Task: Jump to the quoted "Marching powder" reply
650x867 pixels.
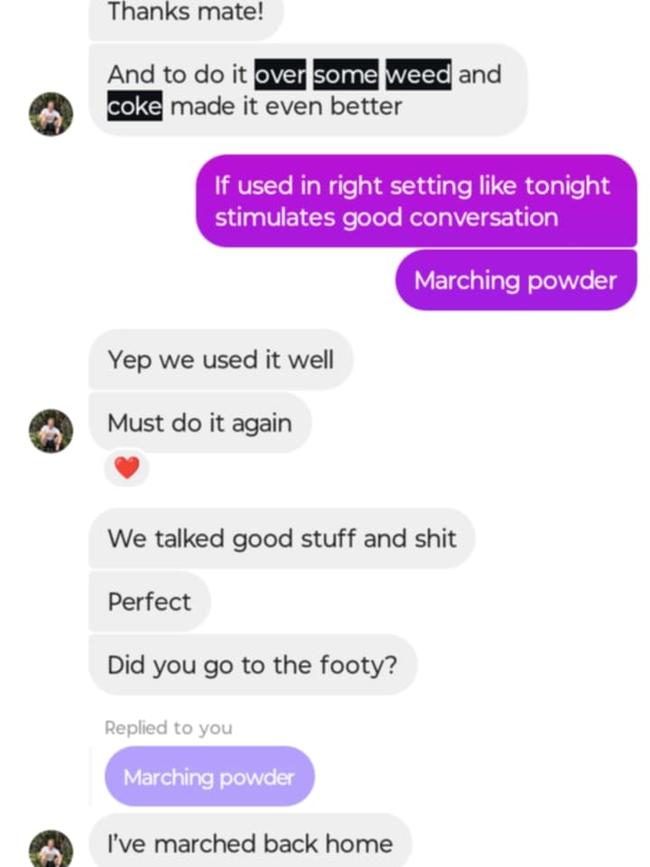Action: click(x=209, y=776)
